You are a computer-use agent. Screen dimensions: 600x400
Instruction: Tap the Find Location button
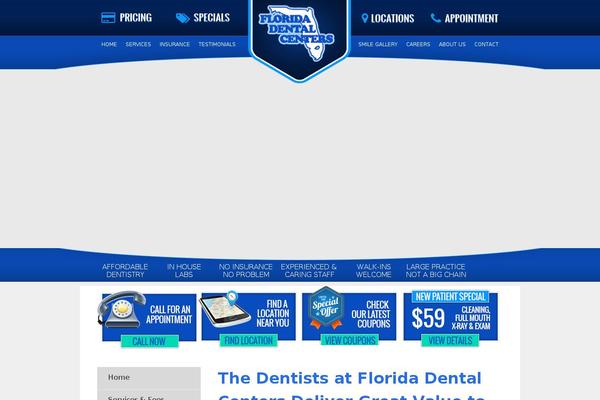pos(249,341)
